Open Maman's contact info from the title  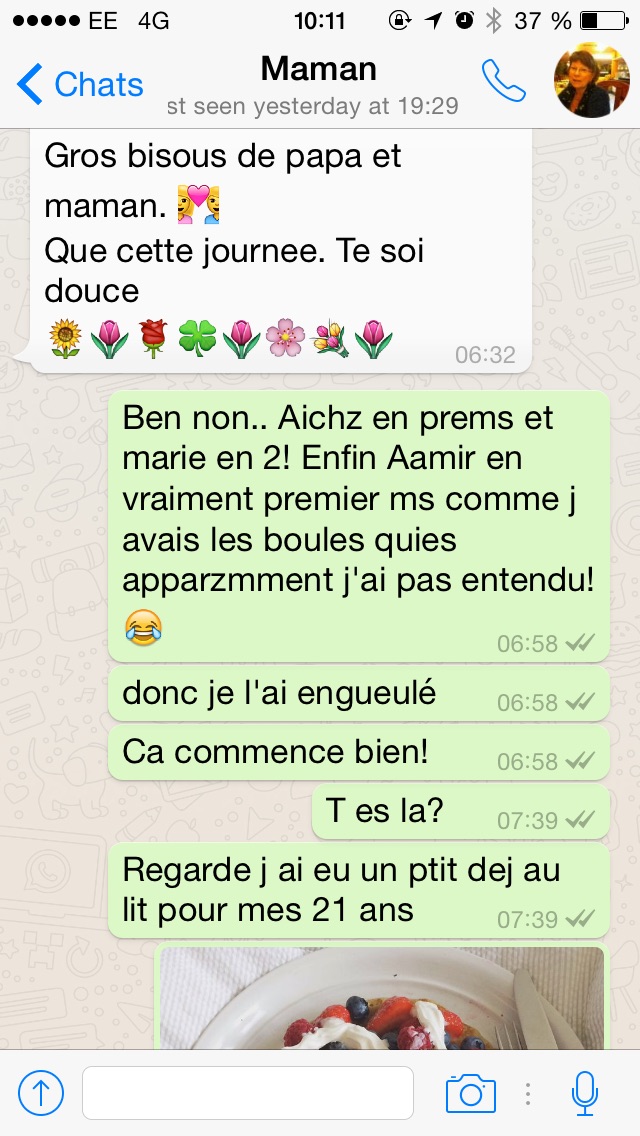[318, 70]
